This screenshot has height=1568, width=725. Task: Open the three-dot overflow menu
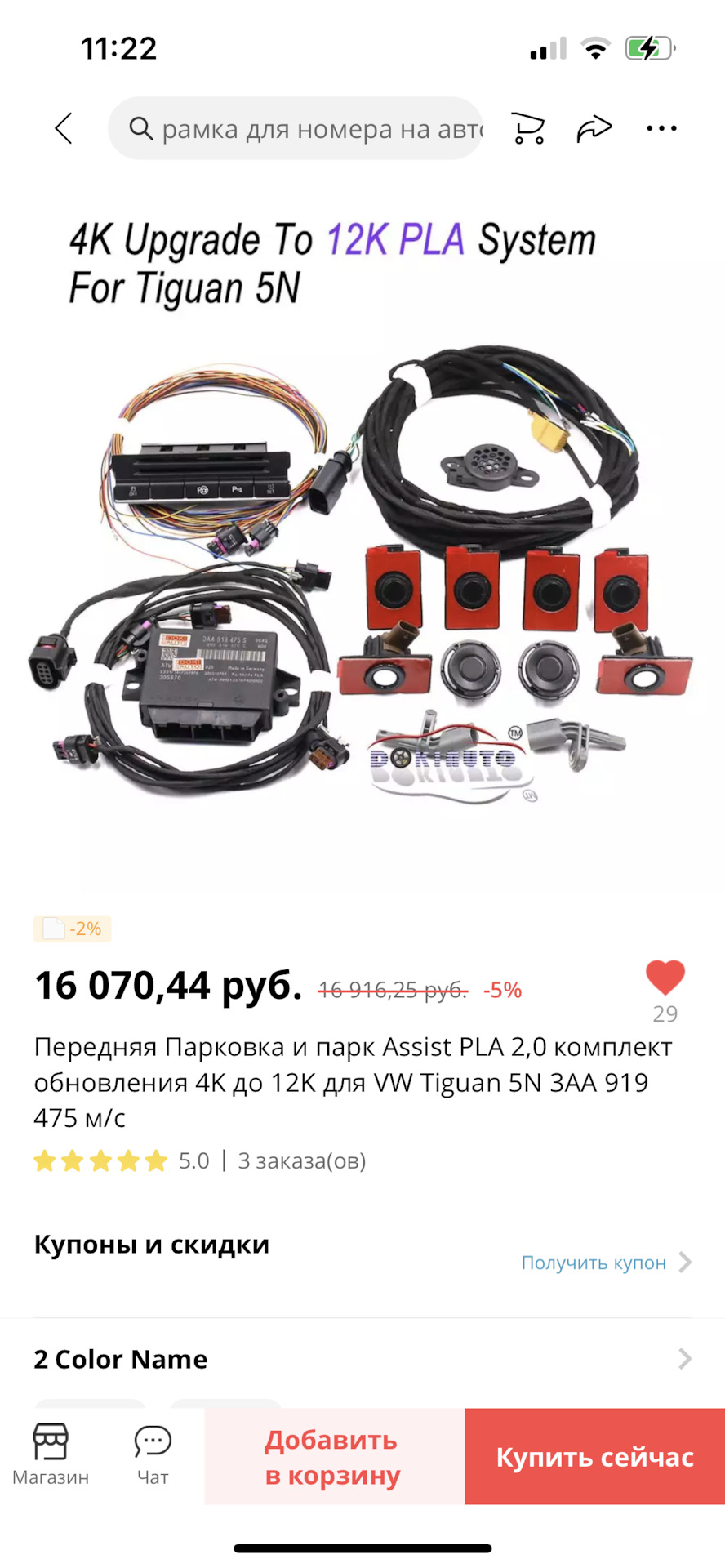(x=661, y=128)
